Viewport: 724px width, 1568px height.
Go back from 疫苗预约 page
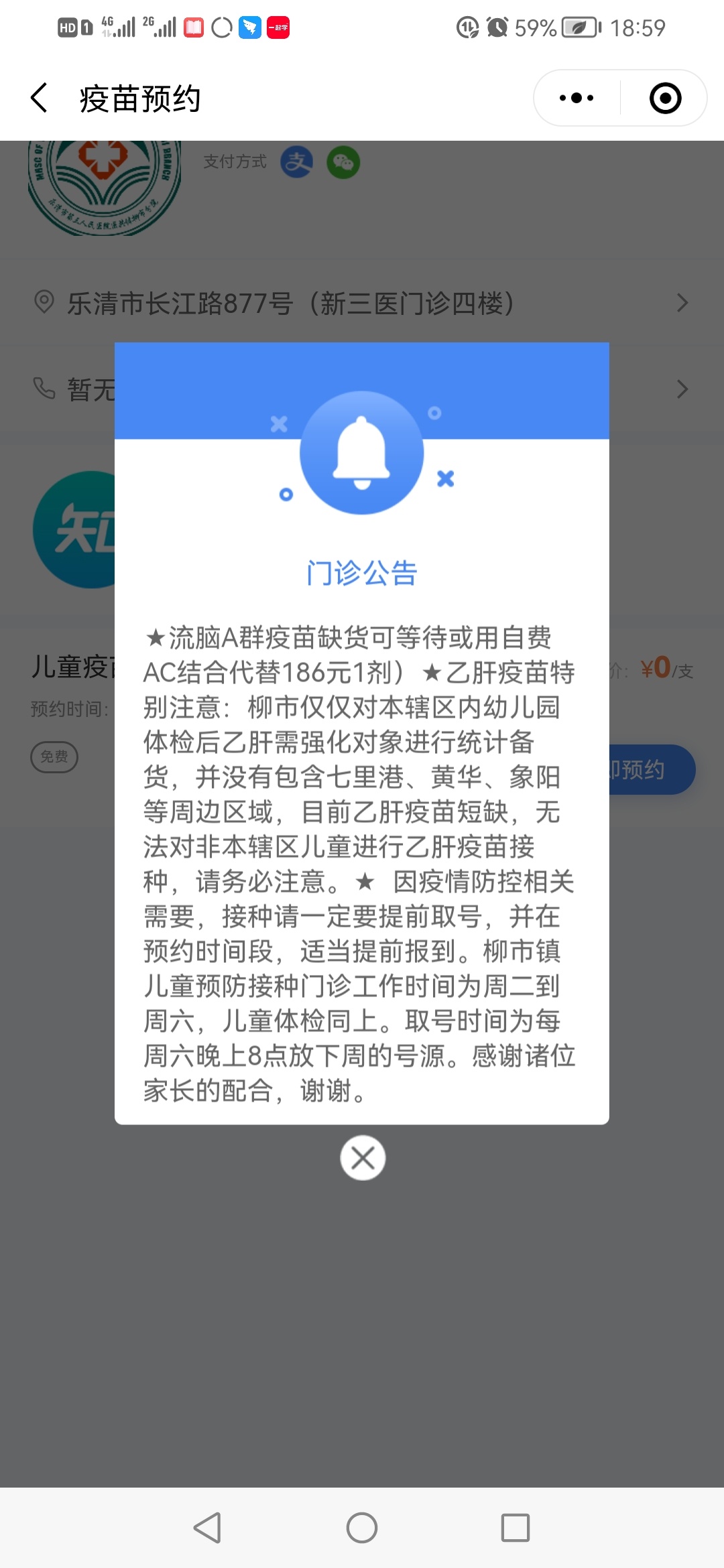[x=40, y=98]
